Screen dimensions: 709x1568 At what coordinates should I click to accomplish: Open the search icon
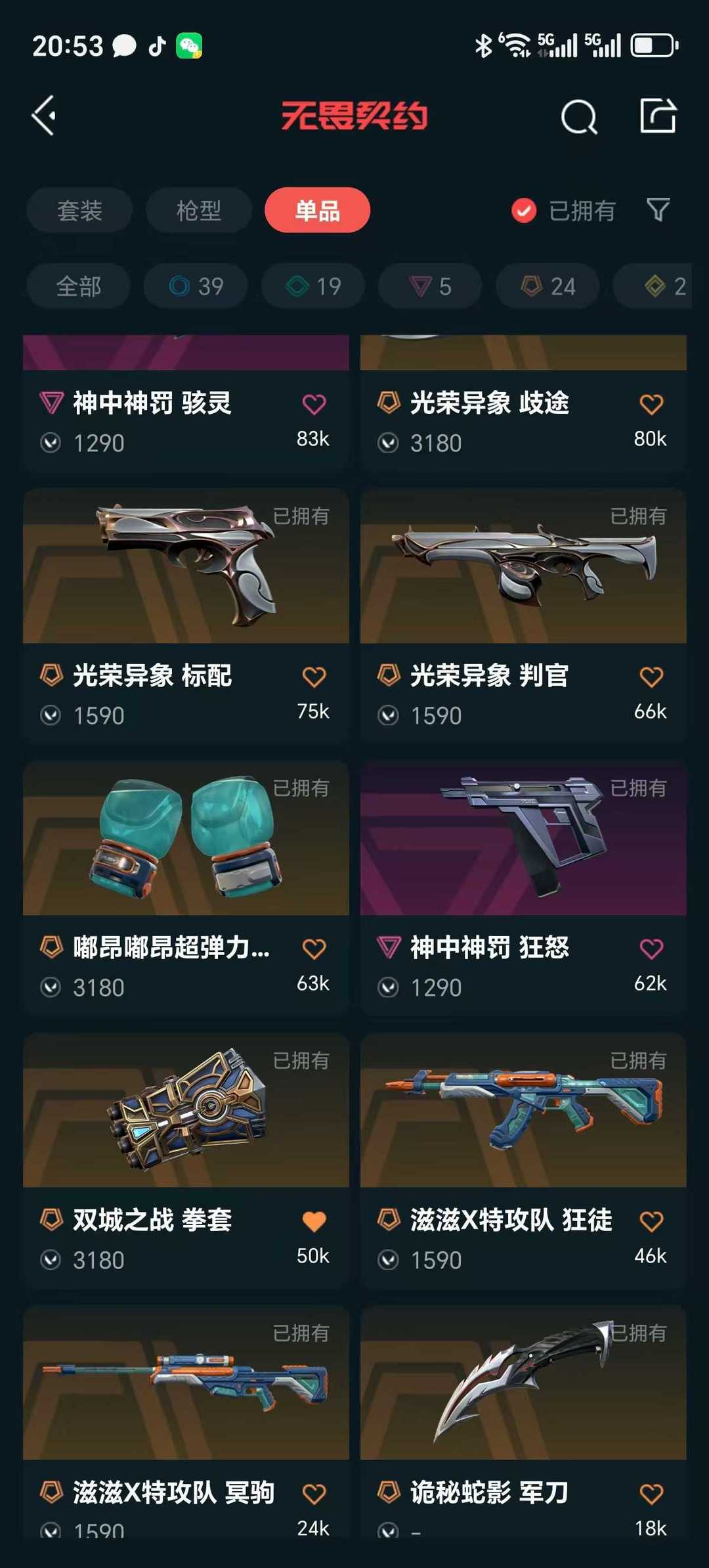[579, 117]
